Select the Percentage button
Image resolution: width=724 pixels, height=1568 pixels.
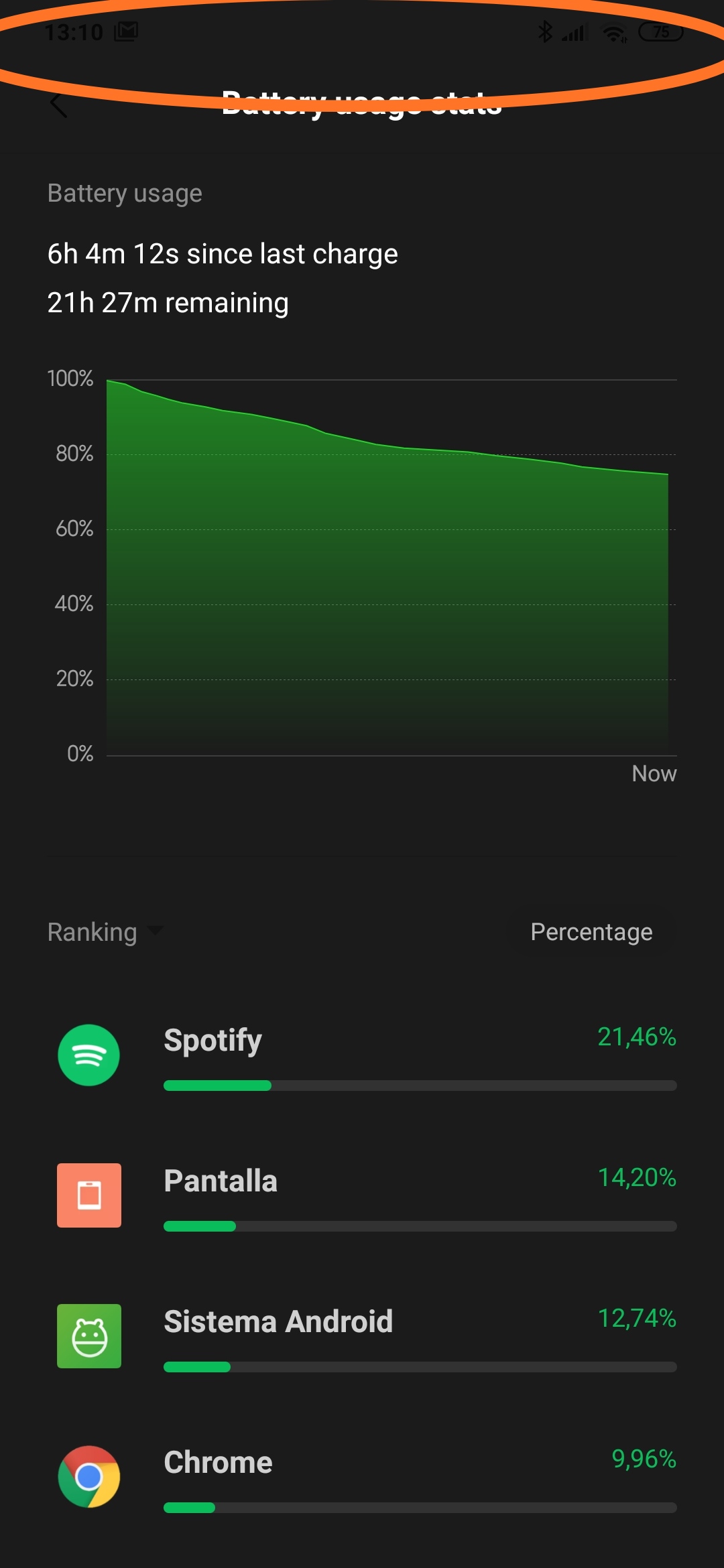click(591, 932)
